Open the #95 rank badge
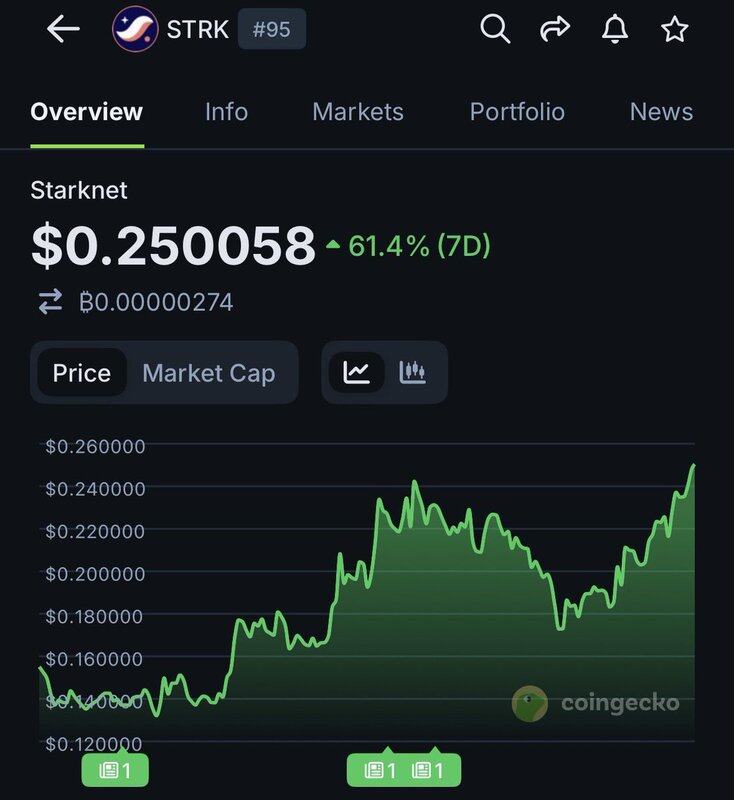 point(272,30)
